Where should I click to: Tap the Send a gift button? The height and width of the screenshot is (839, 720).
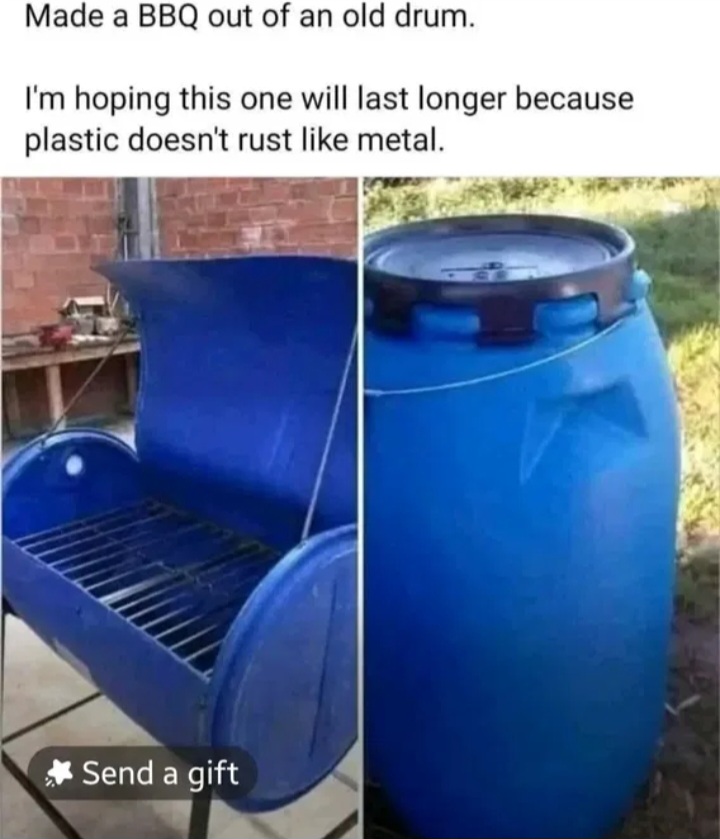pos(143,772)
